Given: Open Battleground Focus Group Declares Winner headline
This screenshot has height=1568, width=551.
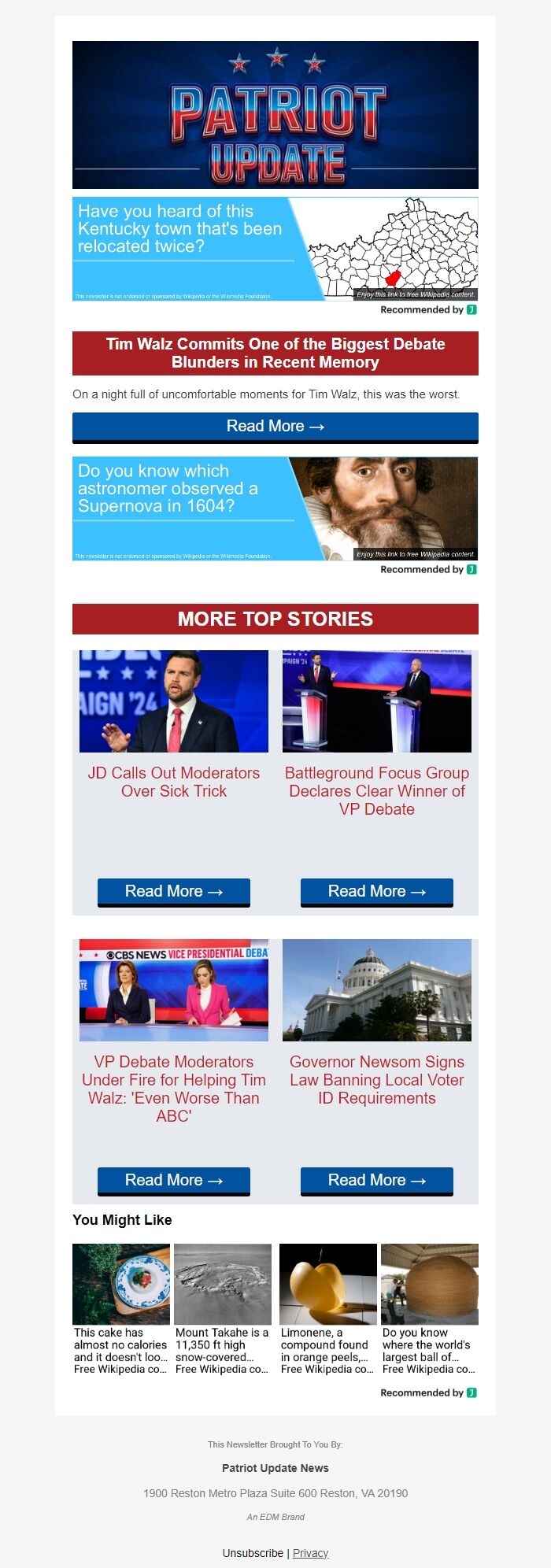Looking at the screenshot, I should click(376, 791).
